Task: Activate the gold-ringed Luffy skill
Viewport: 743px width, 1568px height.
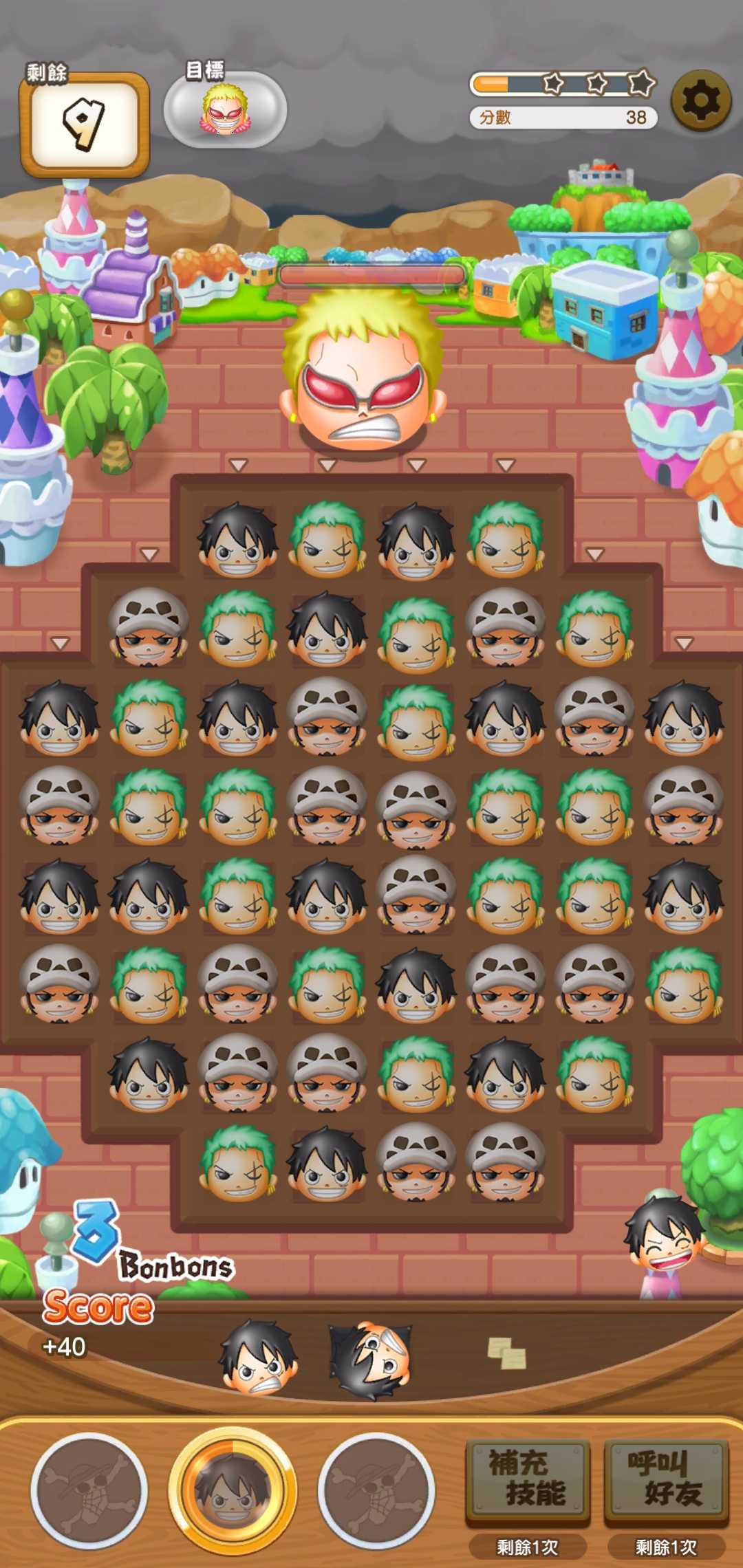Action: (233, 1490)
